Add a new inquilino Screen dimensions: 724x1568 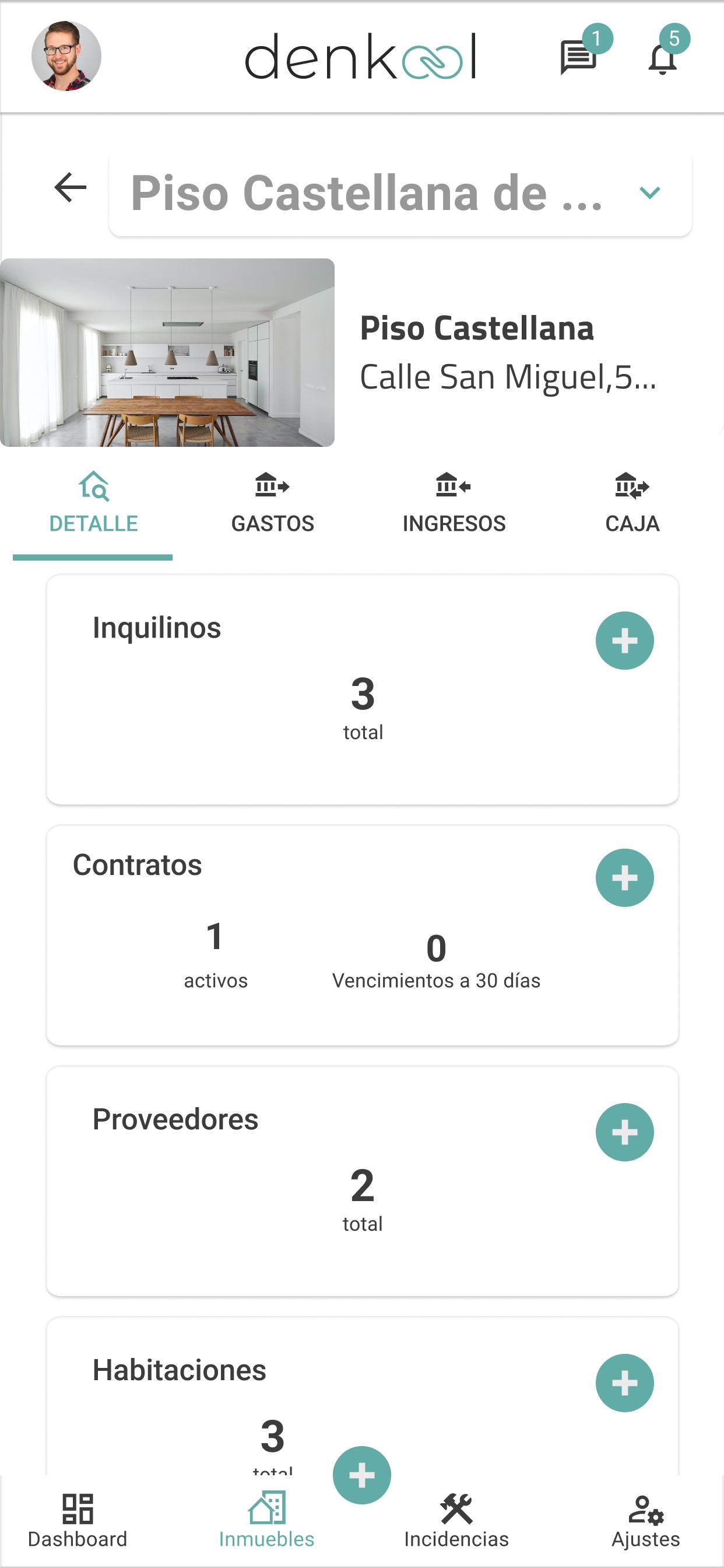point(625,640)
